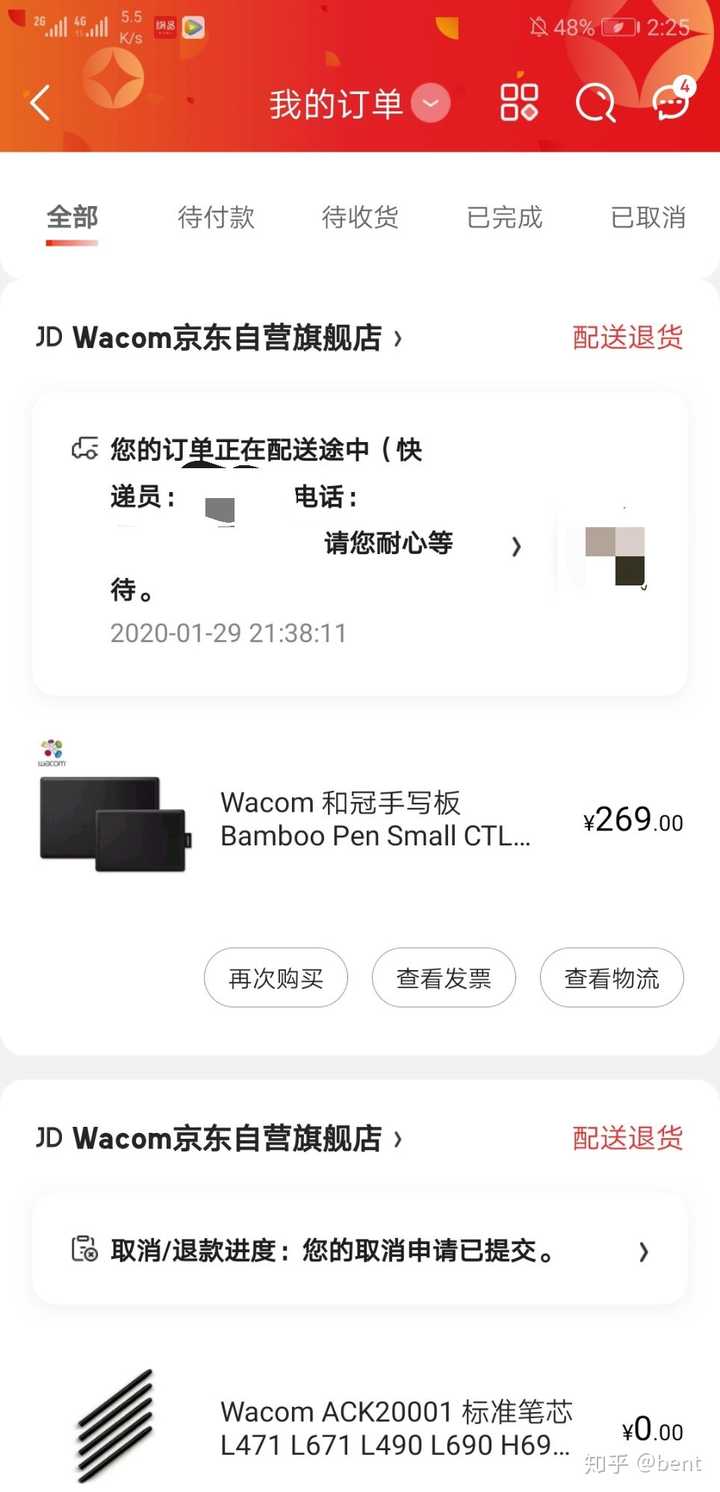Viewport: 720px width, 1492px height.
Task: Tap 再次购买 to buy again
Action: [x=276, y=978]
